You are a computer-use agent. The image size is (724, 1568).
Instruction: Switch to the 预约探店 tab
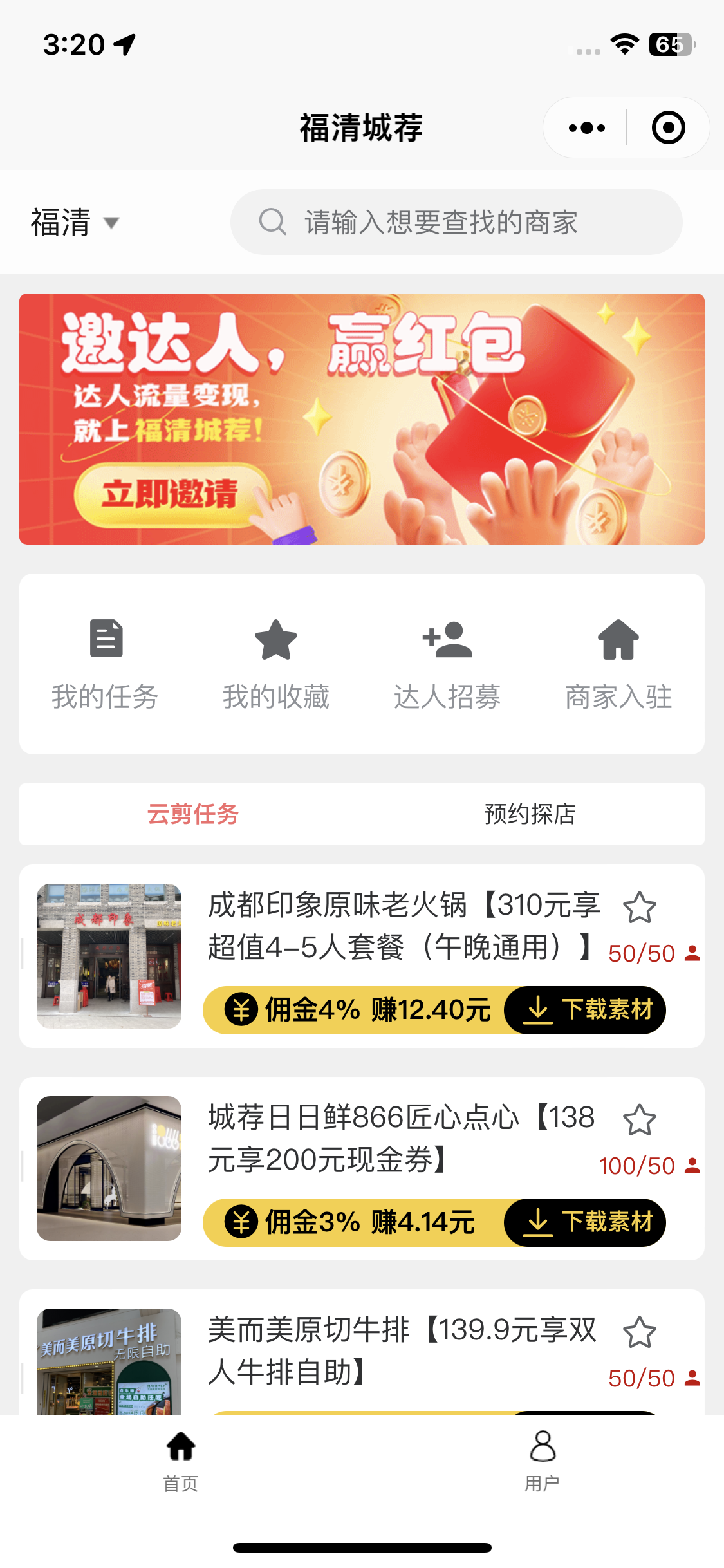tap(530, 814)
